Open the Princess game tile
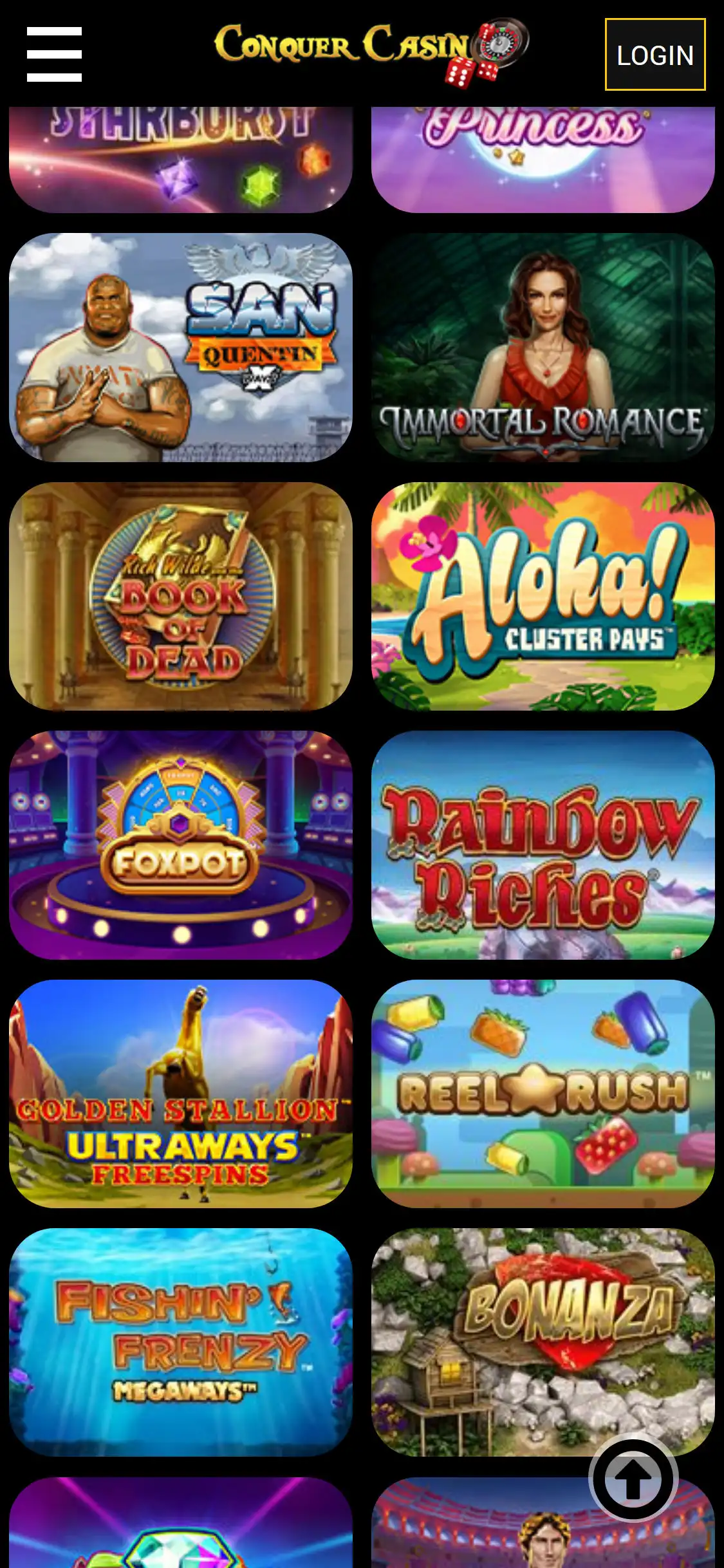The image size is (724, 1568). (543, 159)
